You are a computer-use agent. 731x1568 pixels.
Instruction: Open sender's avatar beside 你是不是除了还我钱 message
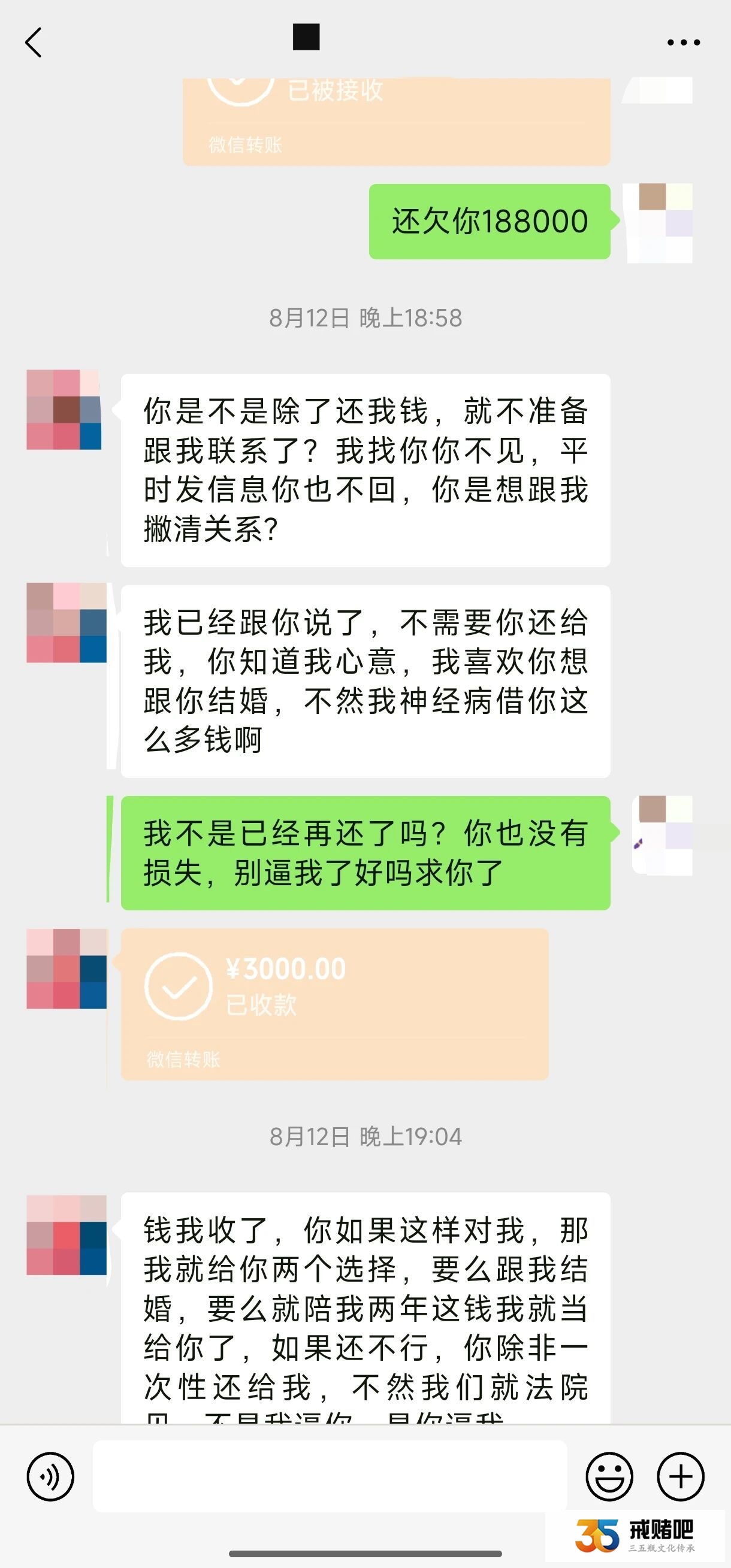(64, 410)
